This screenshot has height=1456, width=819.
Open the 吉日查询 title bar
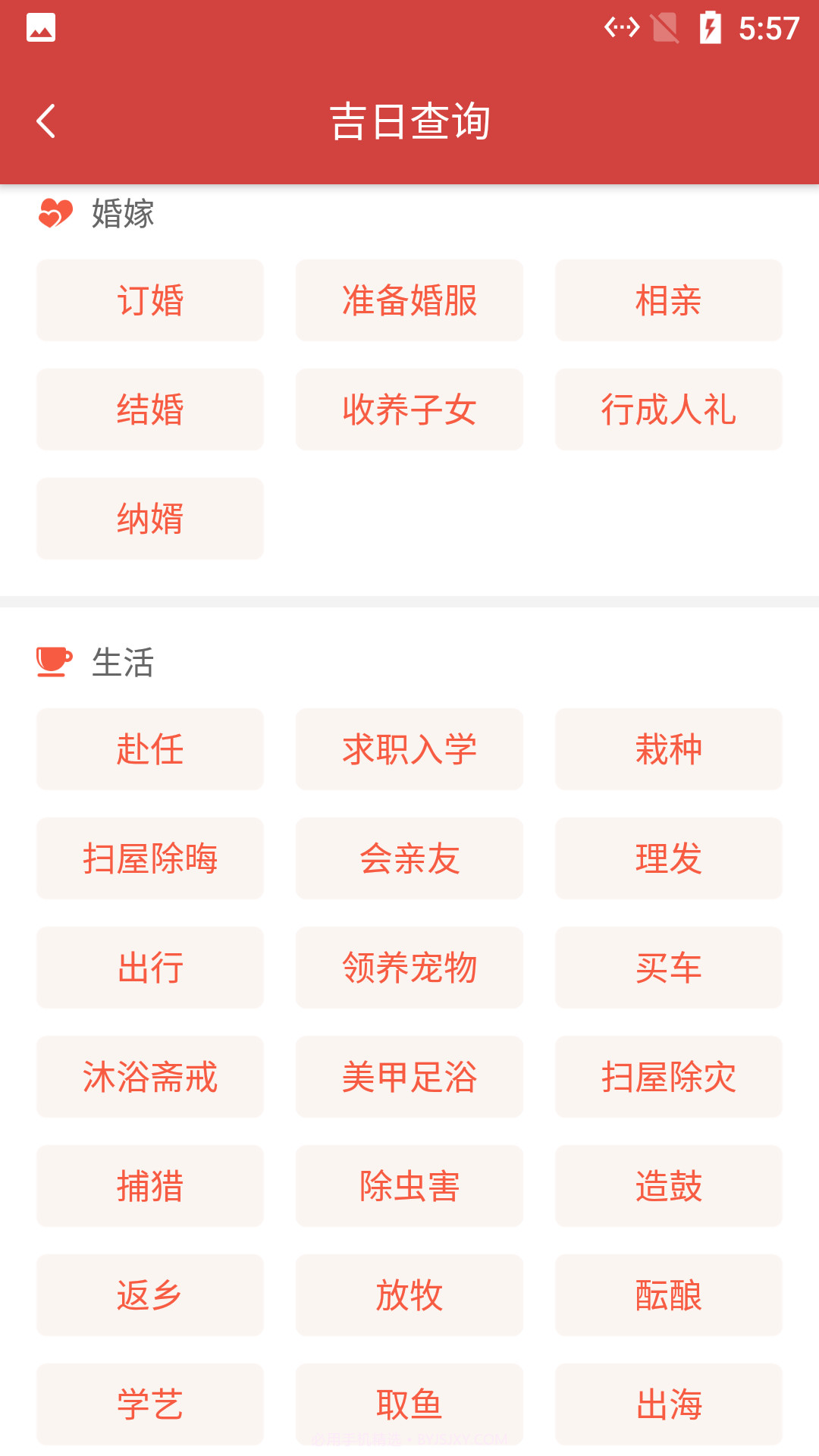(x=409, y=120)
